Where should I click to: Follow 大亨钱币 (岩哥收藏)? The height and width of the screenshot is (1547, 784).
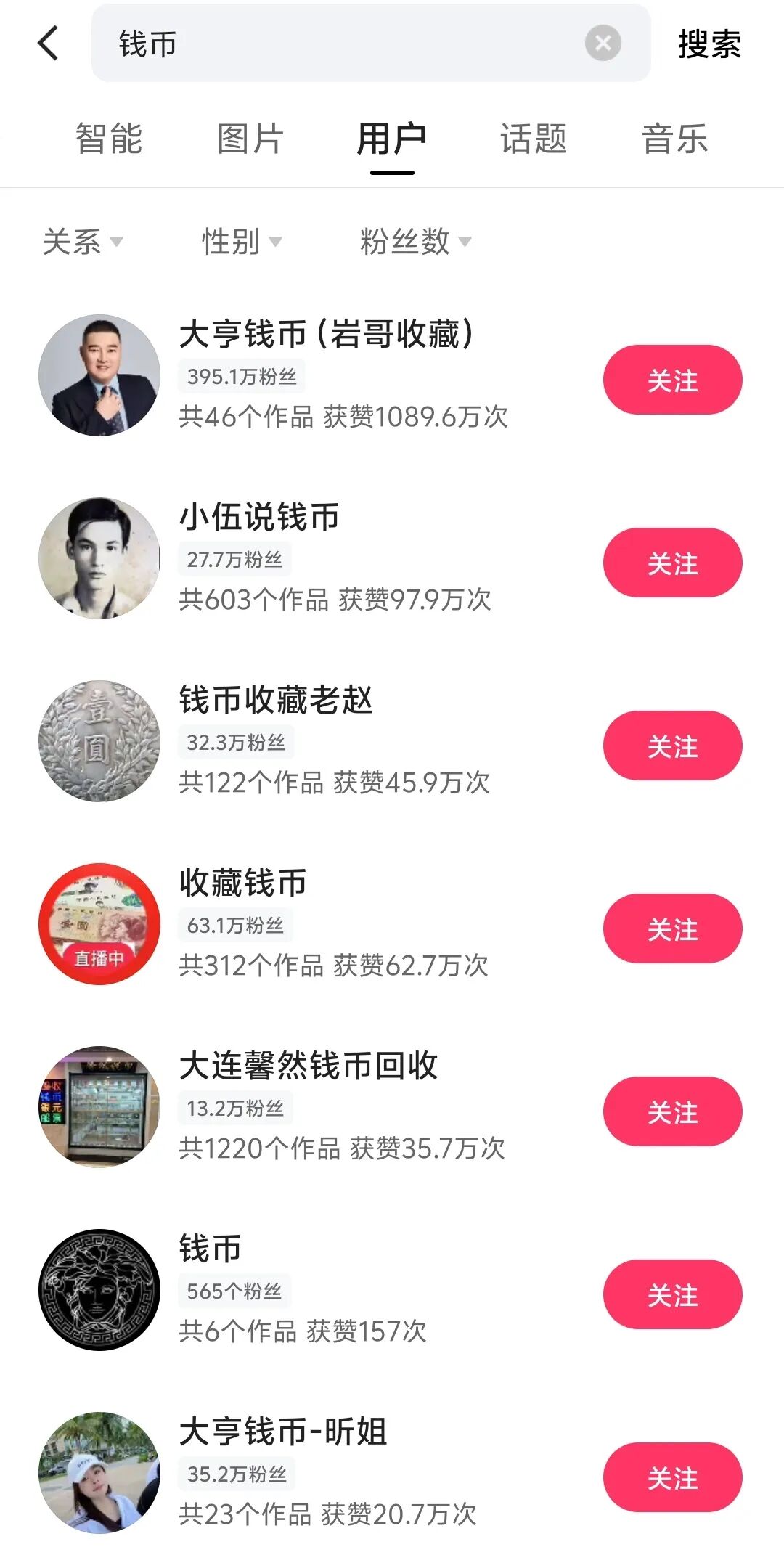[672, 380]
